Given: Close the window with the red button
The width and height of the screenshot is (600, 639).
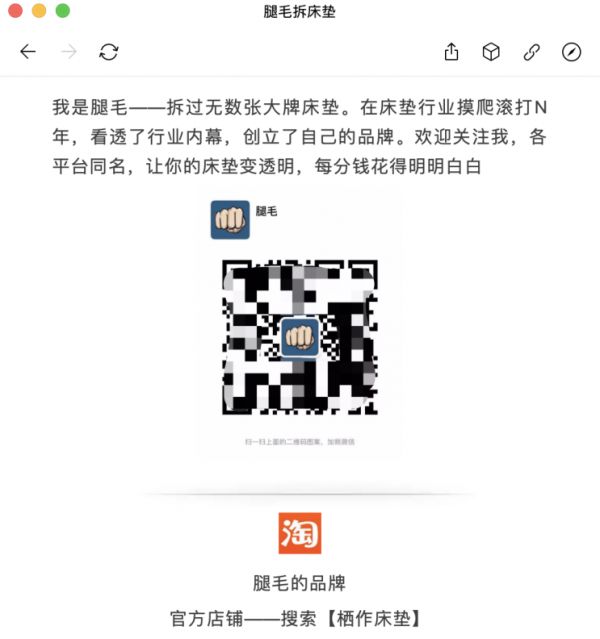Looking at the screenshot, I should click(x=15, y=11).
